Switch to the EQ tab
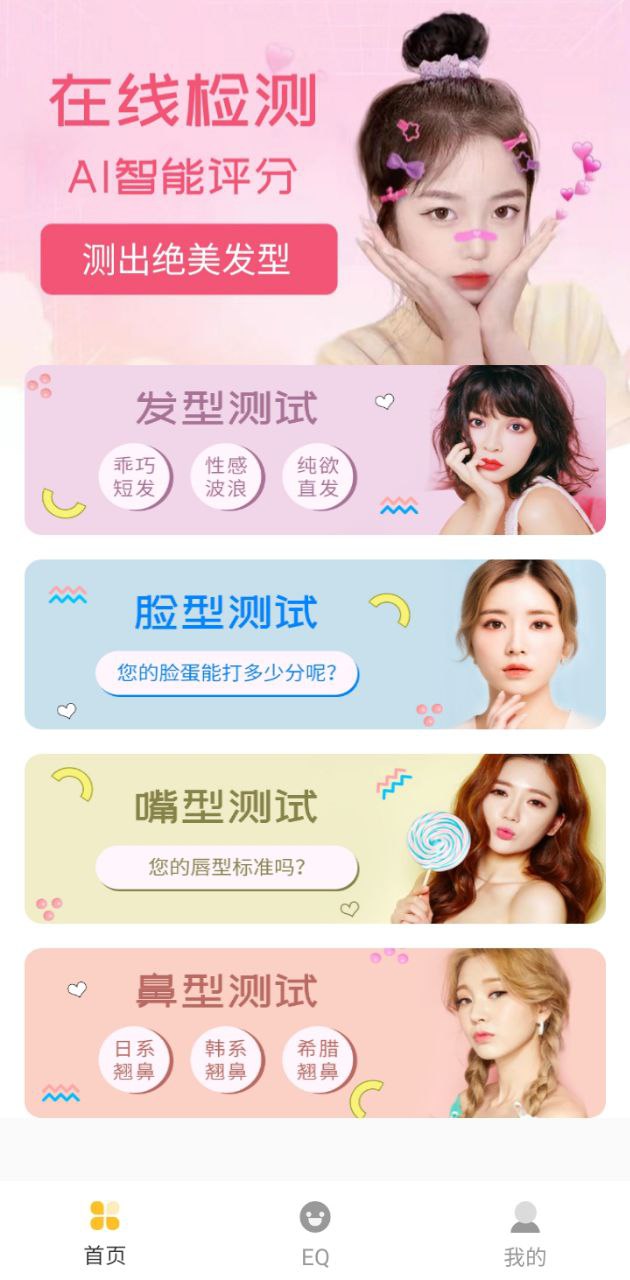 tap(315, 1232)
